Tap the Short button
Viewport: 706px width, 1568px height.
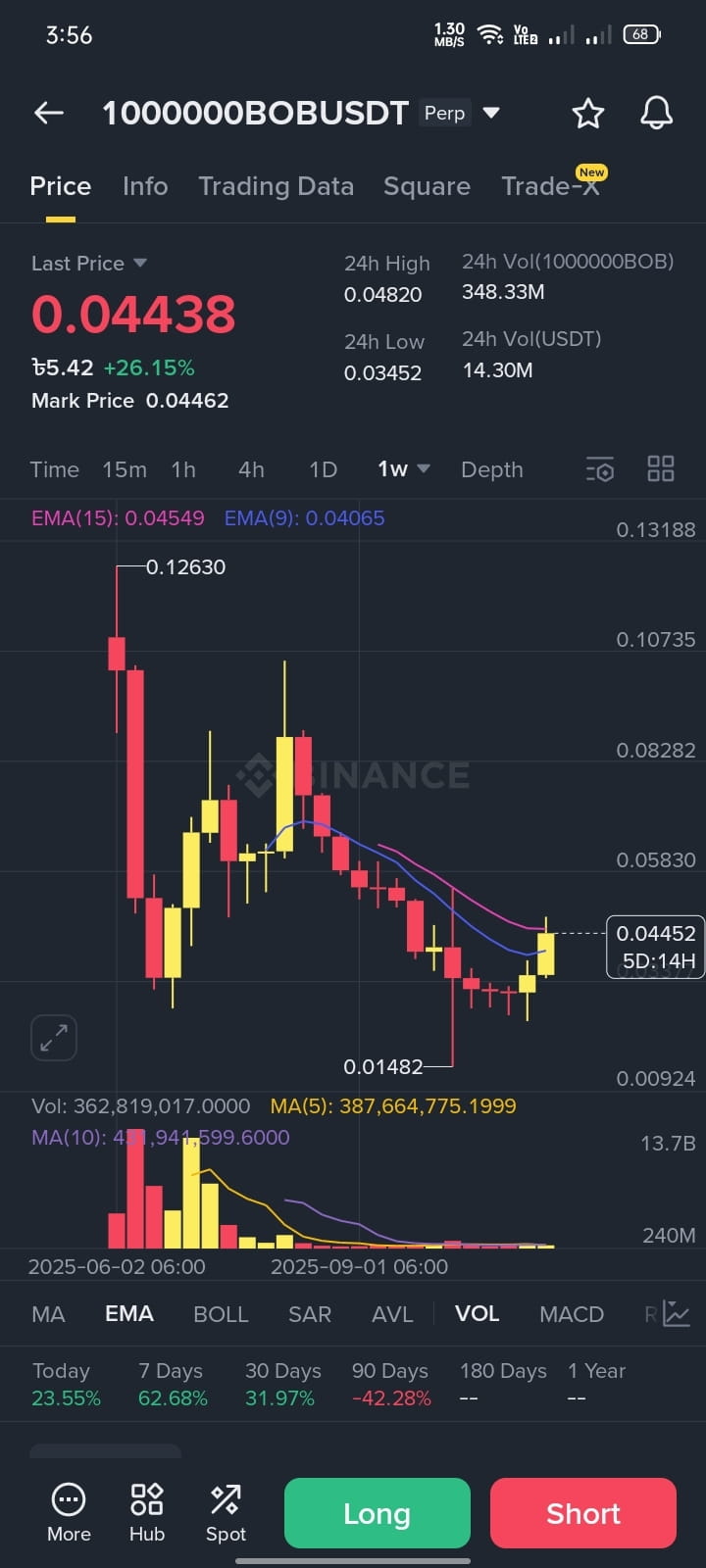[582, 1513]
